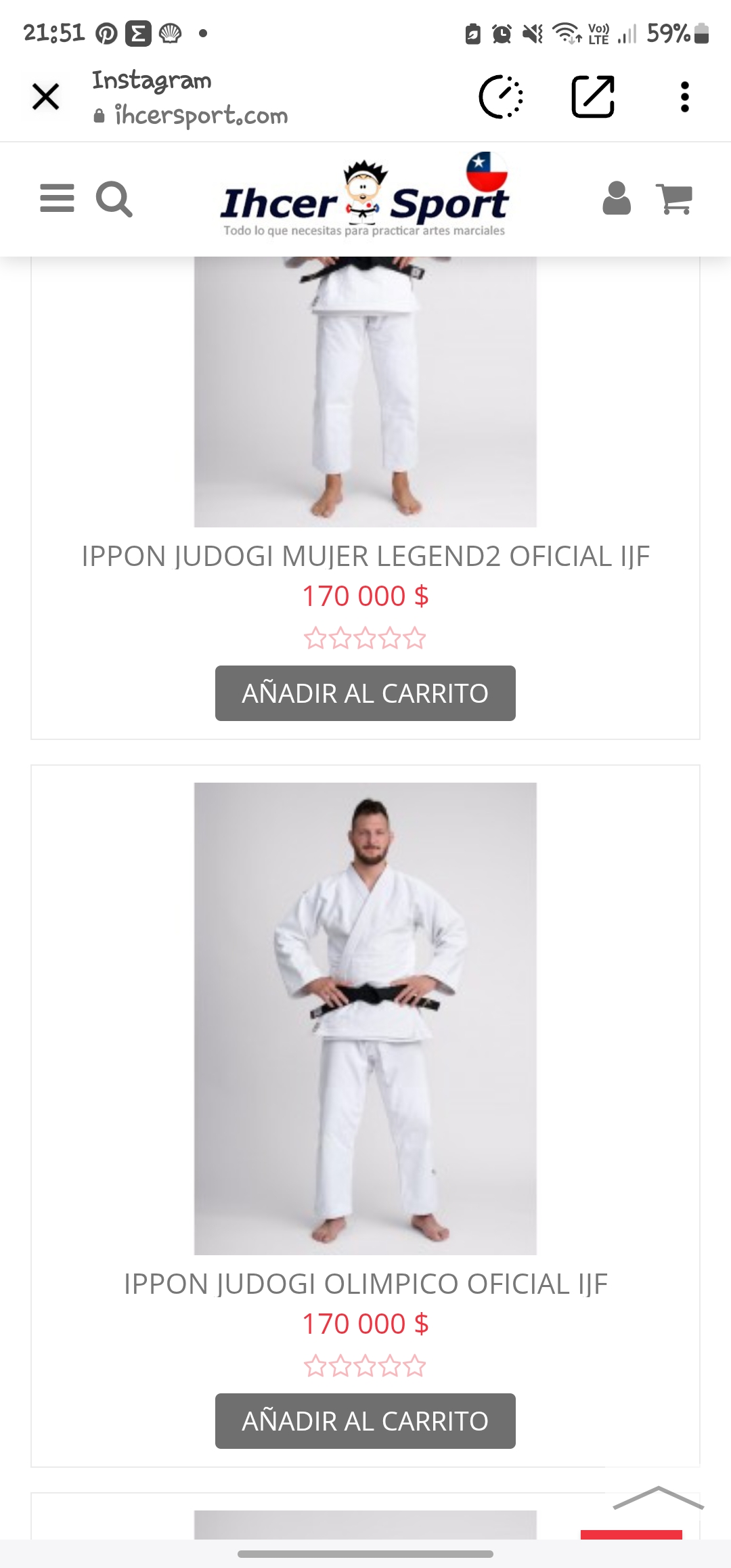This screenshot has width=731, height=1568.
Task: Open the site search
Action: point(114,199)
